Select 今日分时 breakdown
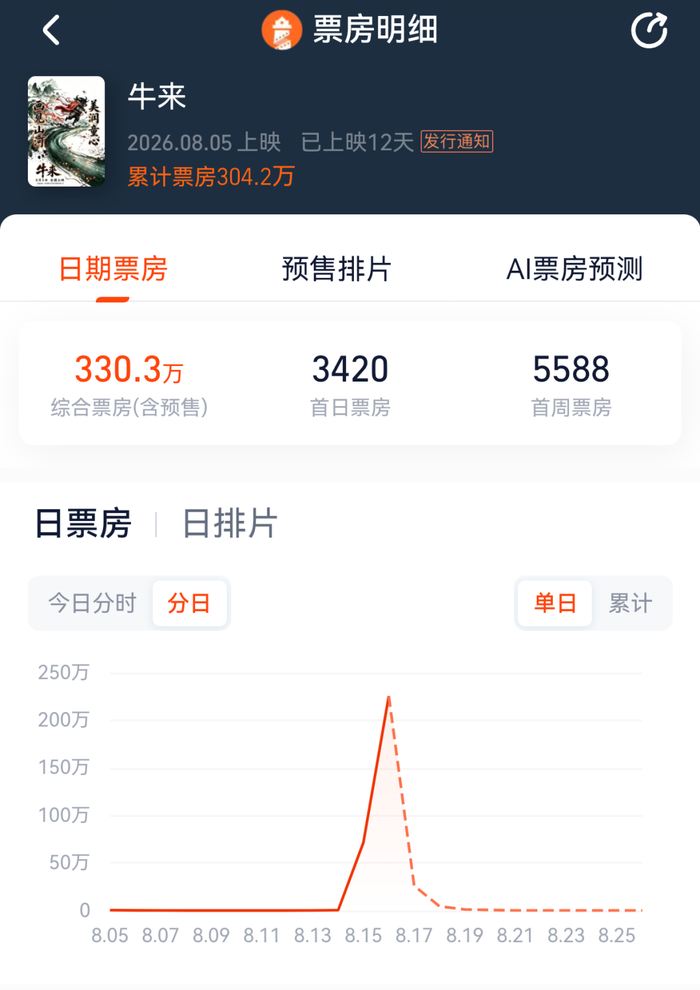The image size is (700, 990). [x=92, y=603]
